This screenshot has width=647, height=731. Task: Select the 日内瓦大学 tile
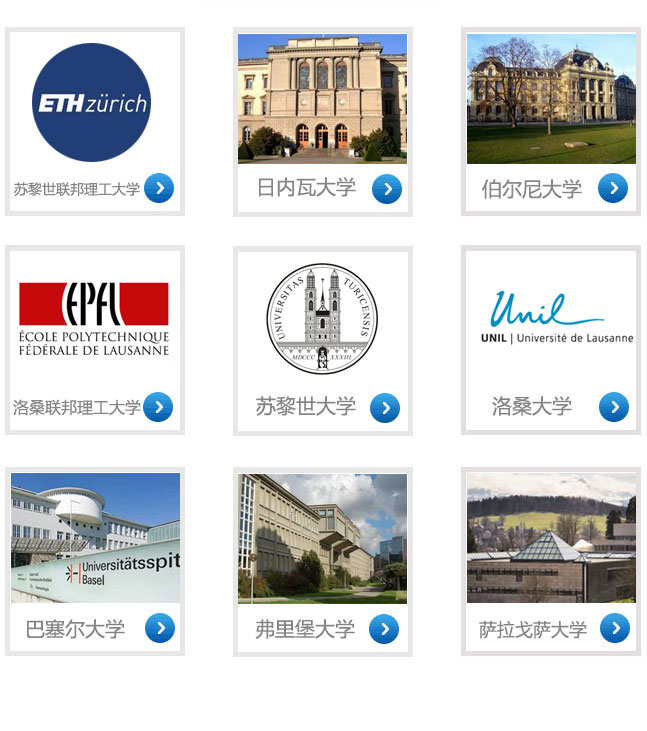tap(322, 120)
